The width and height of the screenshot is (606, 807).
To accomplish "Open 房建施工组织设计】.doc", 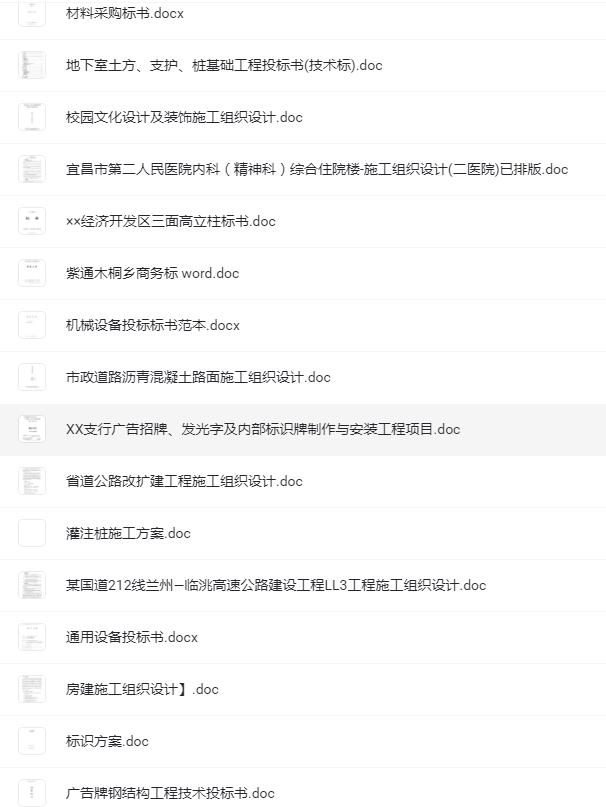I will [142, 690].
